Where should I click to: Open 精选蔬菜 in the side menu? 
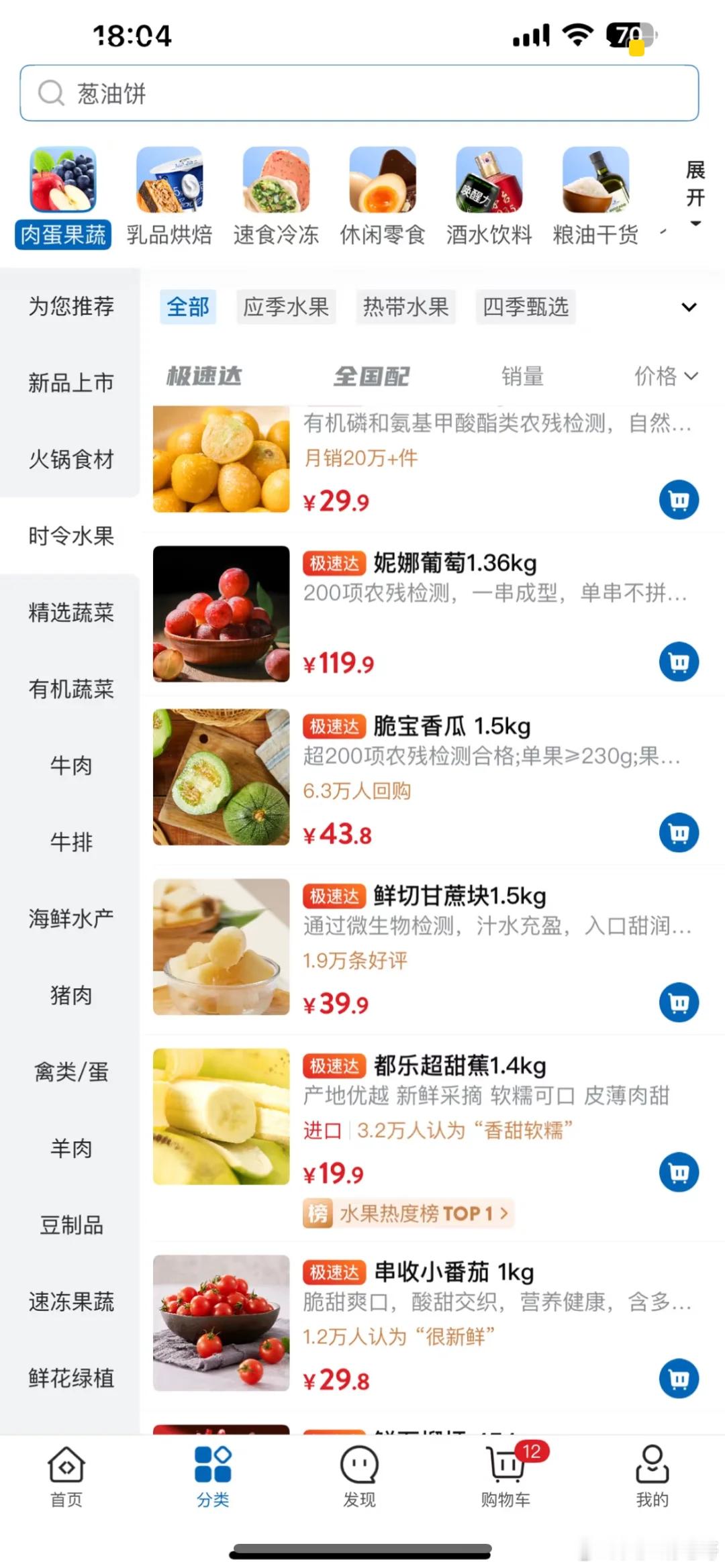[x=71, y=613]
